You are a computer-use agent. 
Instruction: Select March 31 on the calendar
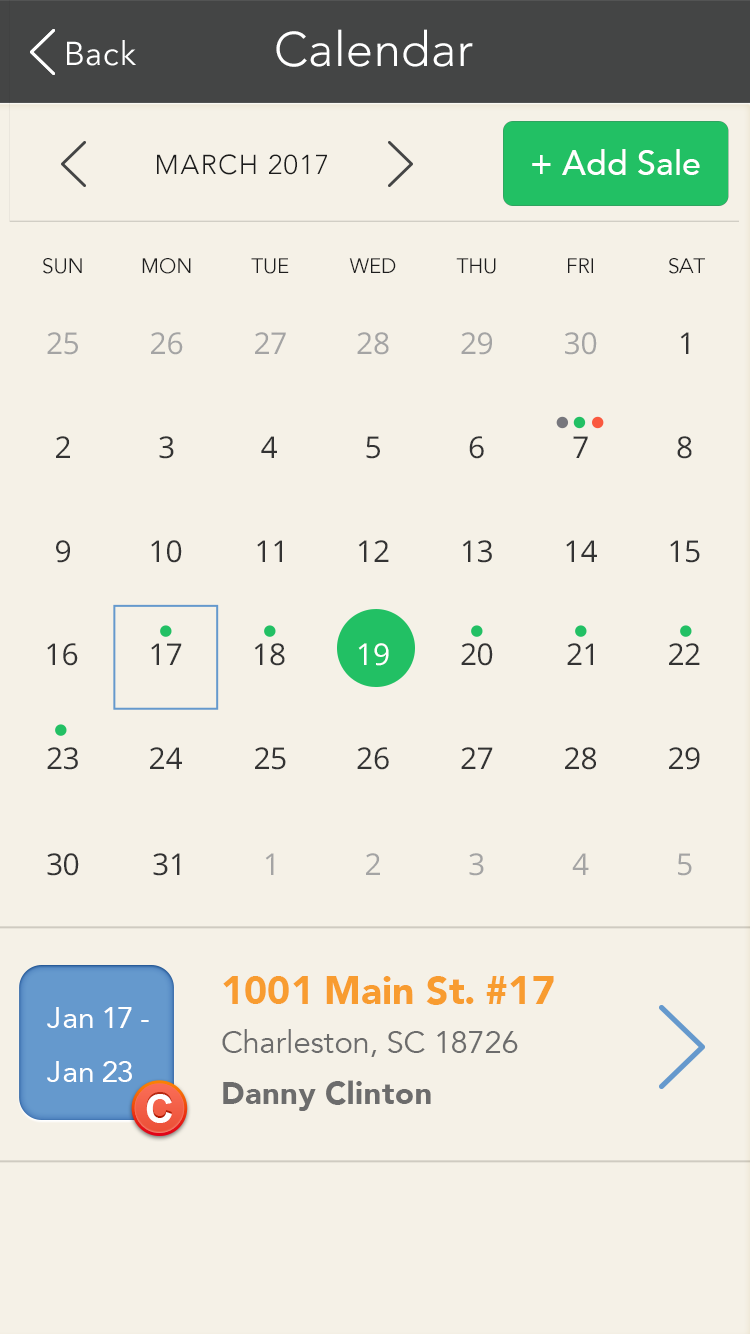[167, 864]
